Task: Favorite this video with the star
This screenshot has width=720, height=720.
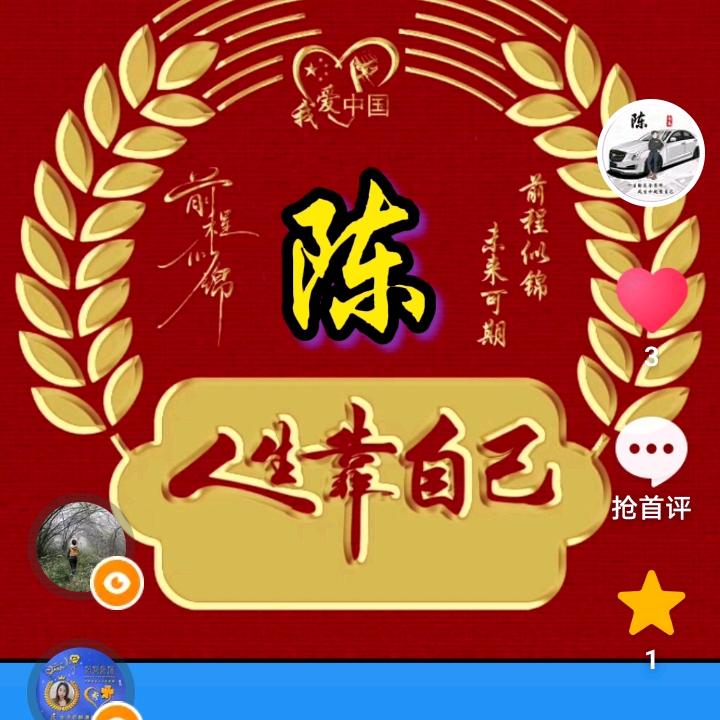Action: (x=651, y=604)
